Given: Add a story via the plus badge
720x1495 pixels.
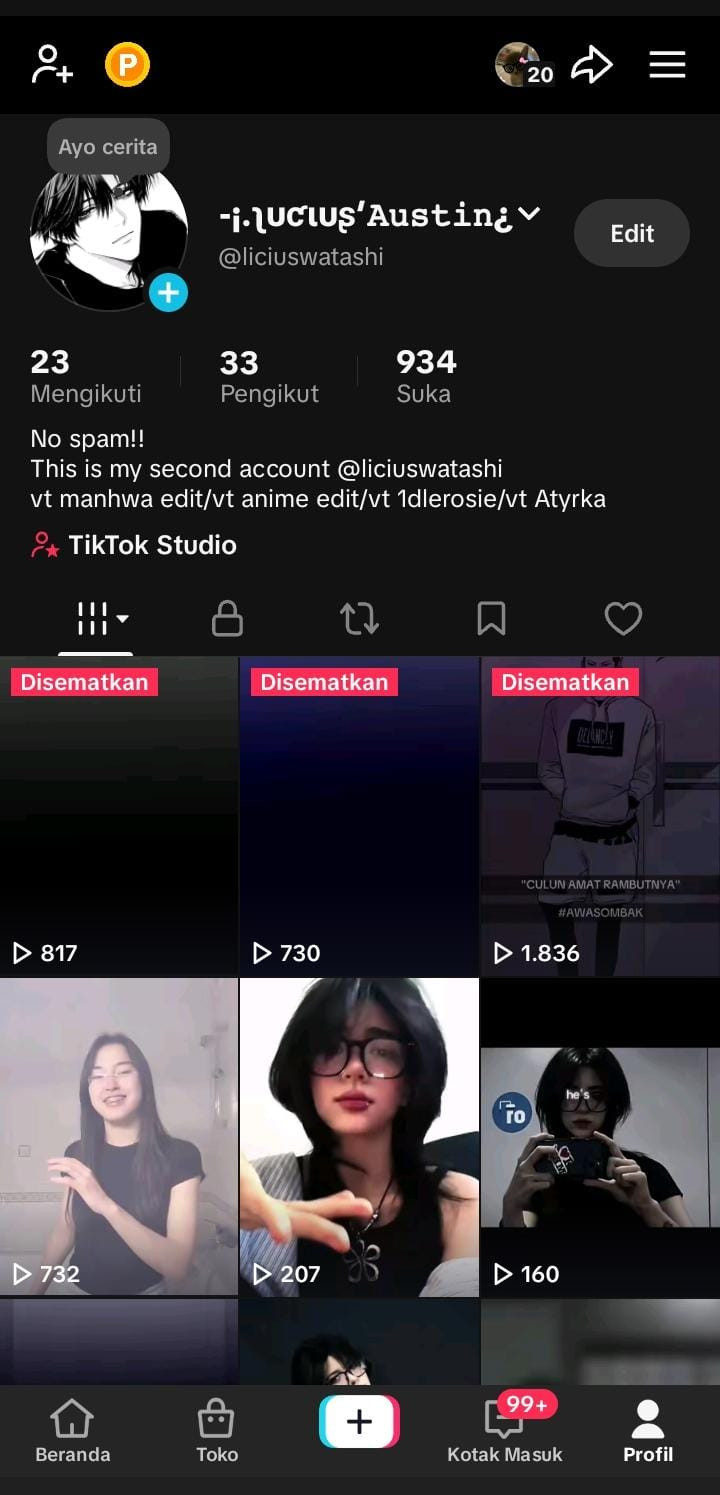Looking at the screenshot, I should 168,292.
